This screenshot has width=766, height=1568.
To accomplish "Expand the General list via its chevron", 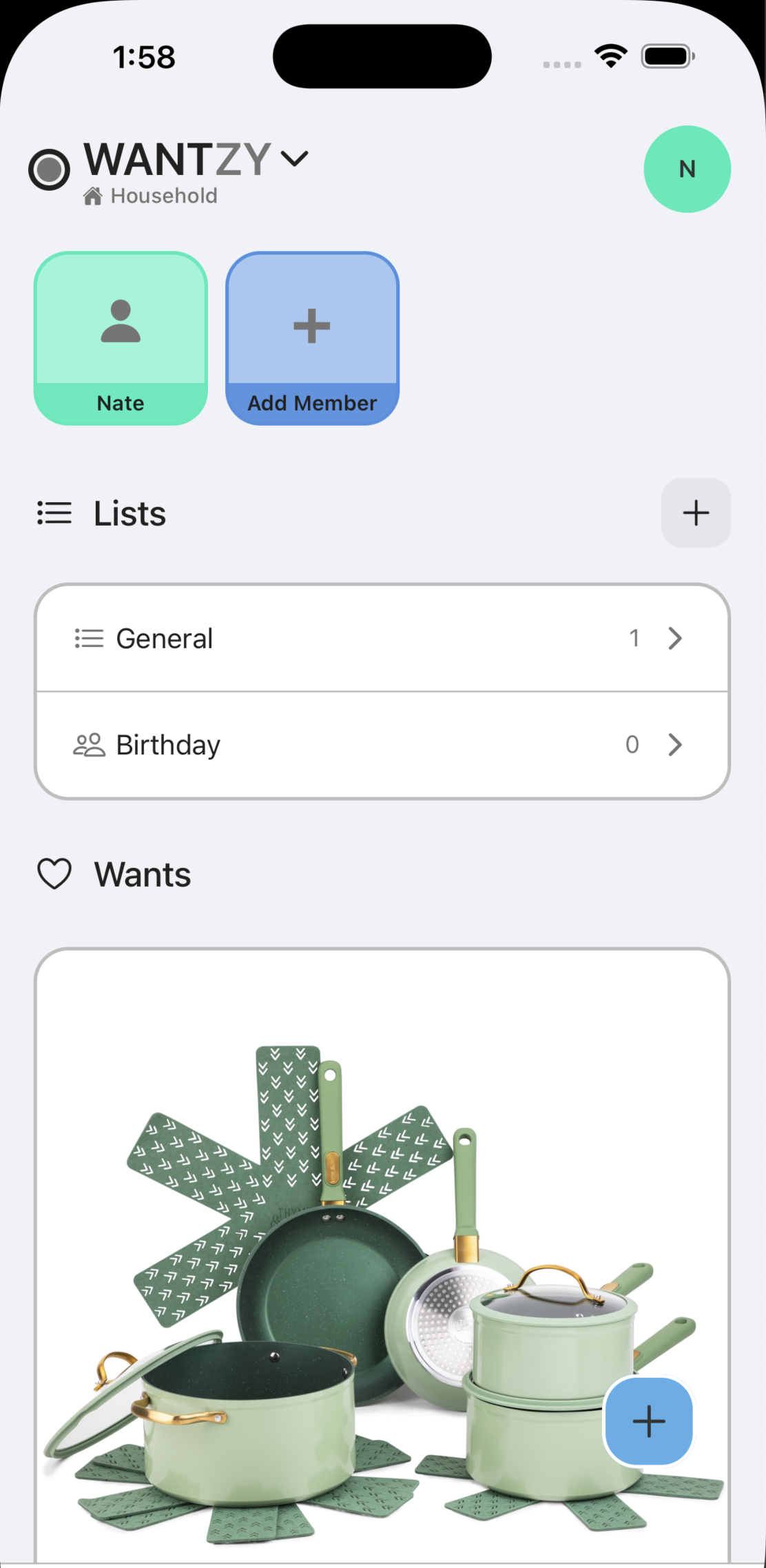I will (x=675, y=638).
